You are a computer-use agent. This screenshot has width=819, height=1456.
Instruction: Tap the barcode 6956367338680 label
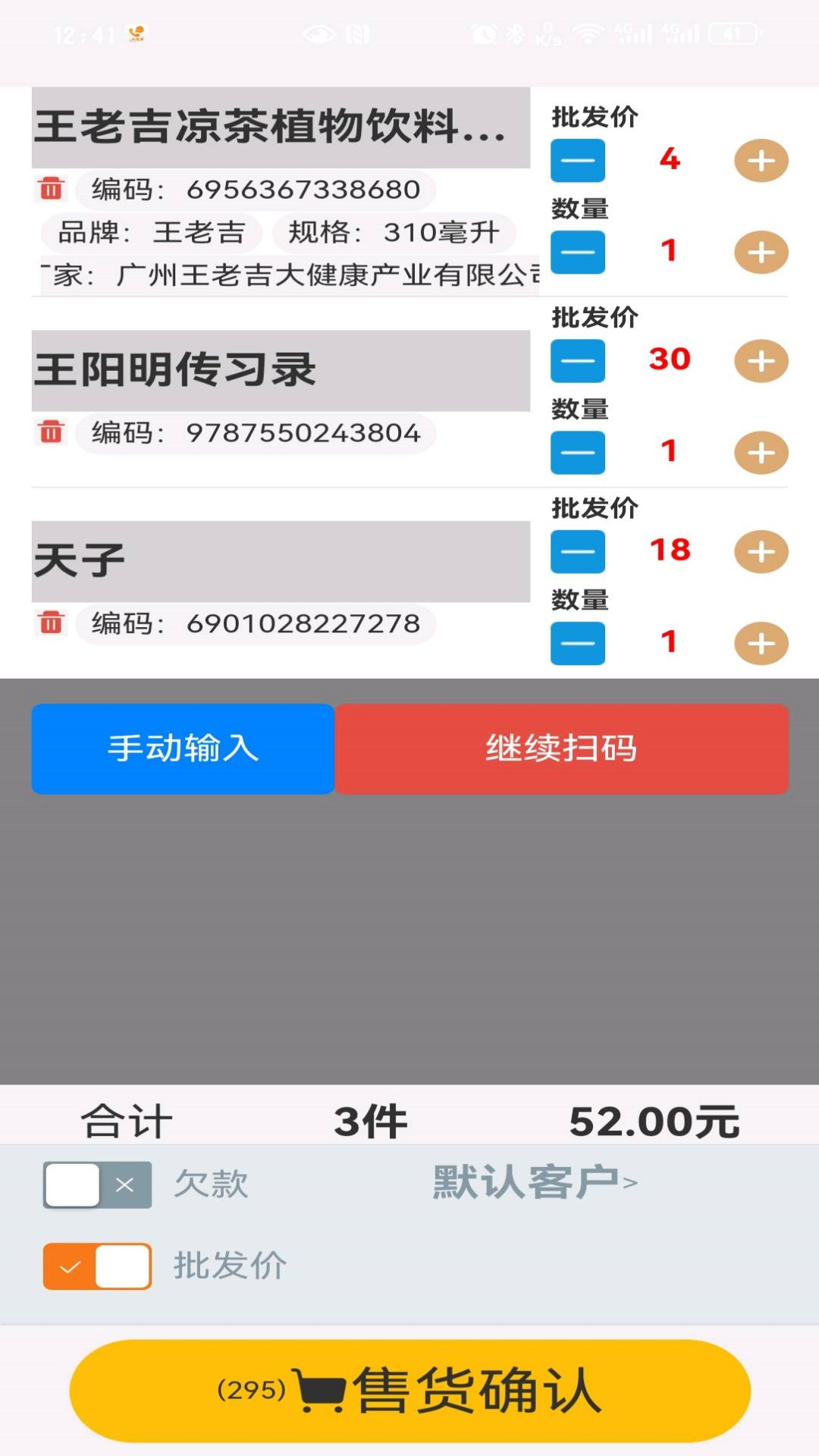[254, 191]
